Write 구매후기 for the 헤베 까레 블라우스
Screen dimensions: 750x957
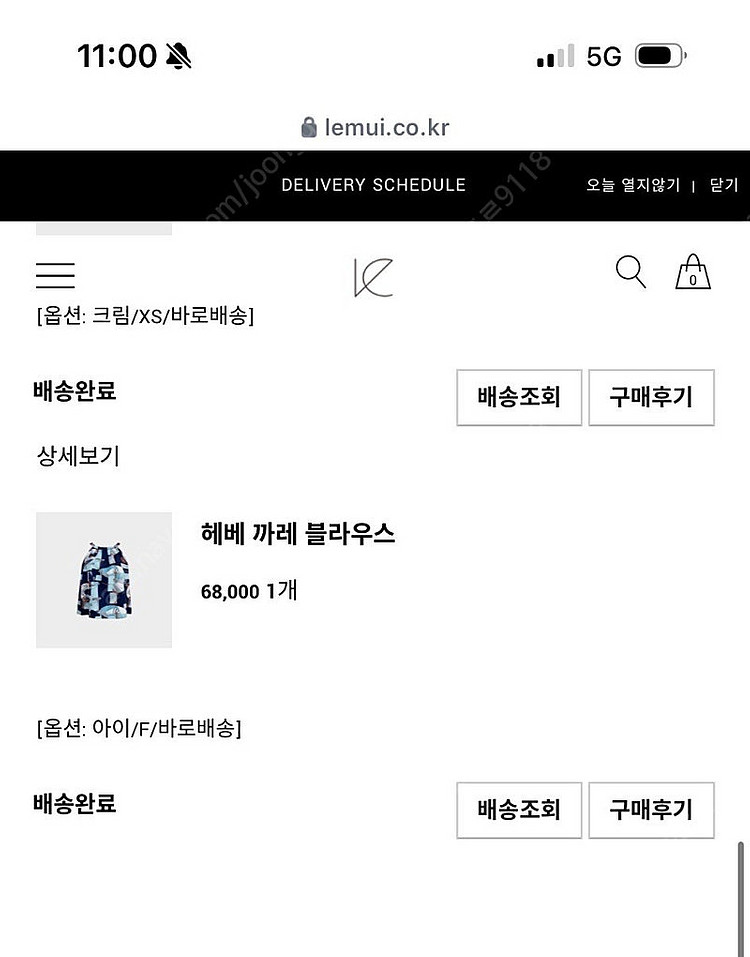651,810
